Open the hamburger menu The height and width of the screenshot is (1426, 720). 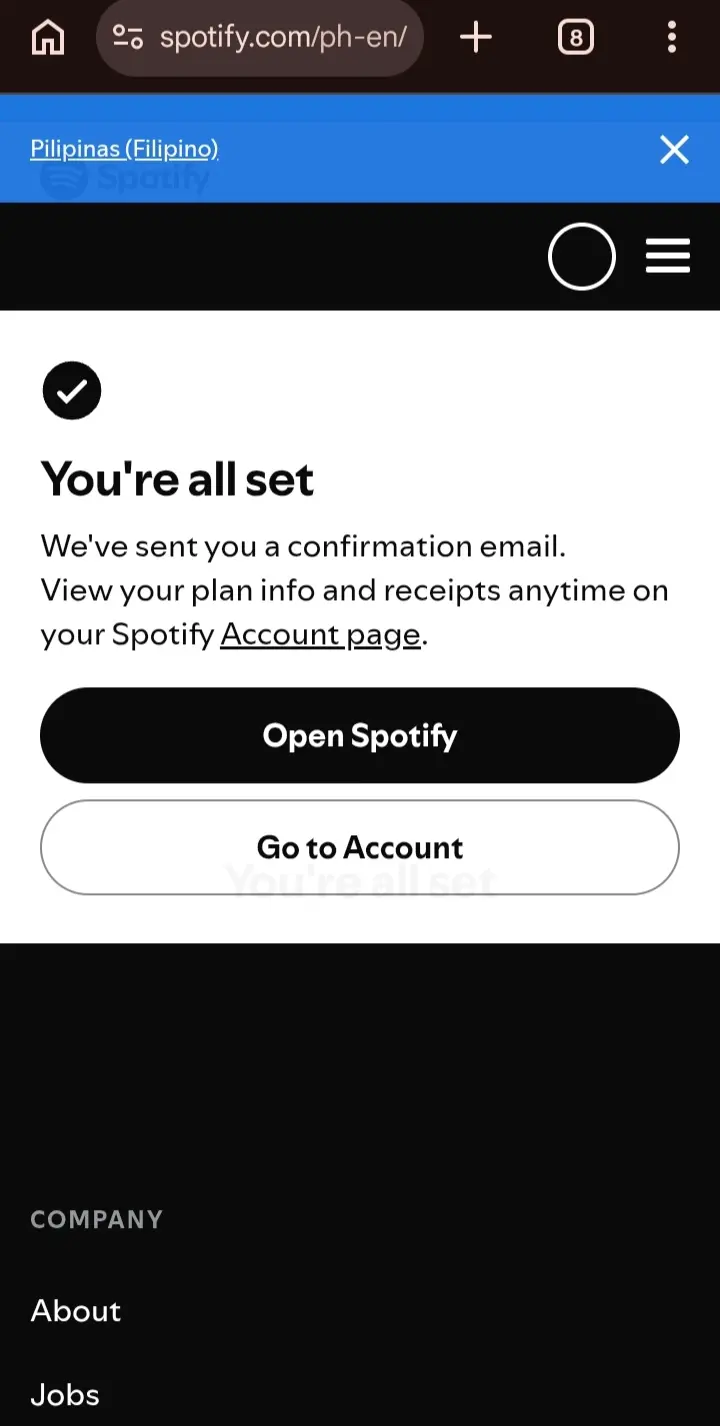coord(668,256)
